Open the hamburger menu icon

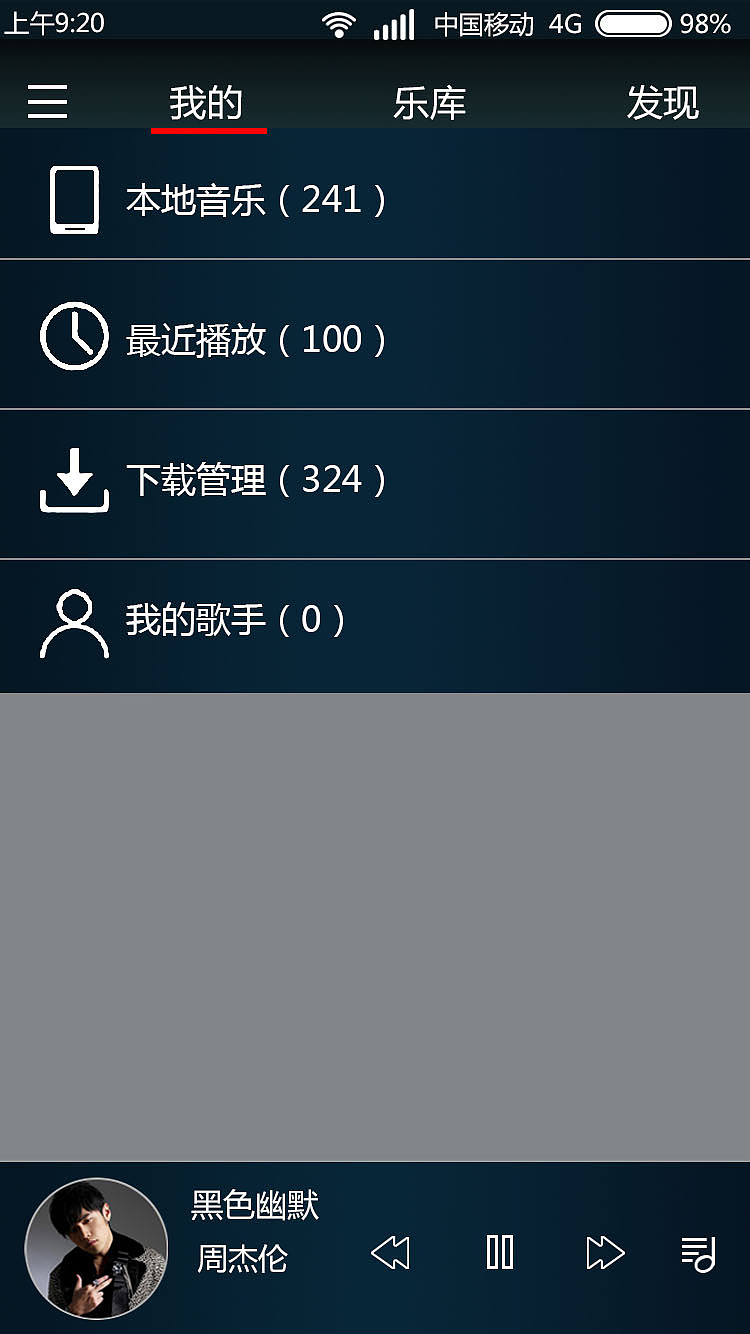tap(46, 101)
